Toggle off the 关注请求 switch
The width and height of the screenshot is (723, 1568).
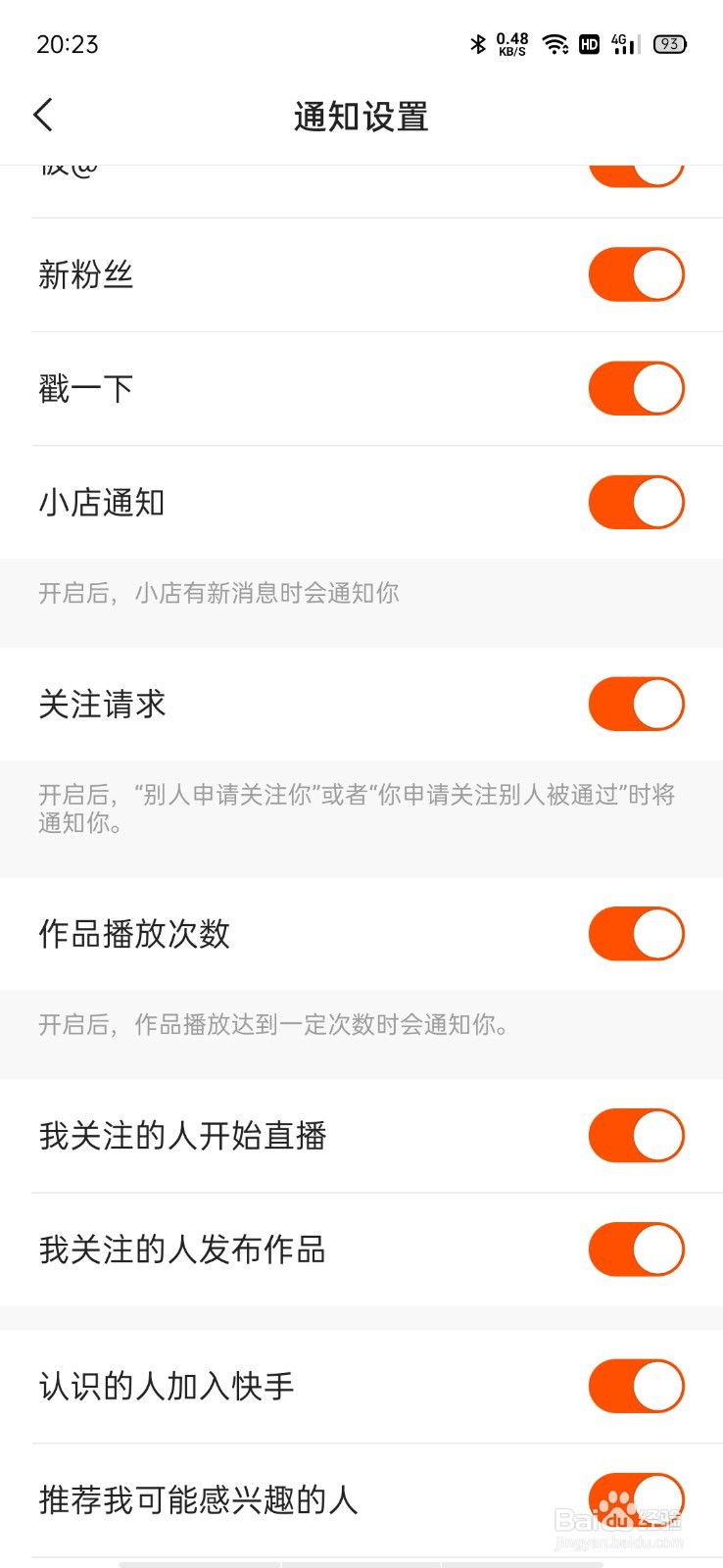coord(636,705)
